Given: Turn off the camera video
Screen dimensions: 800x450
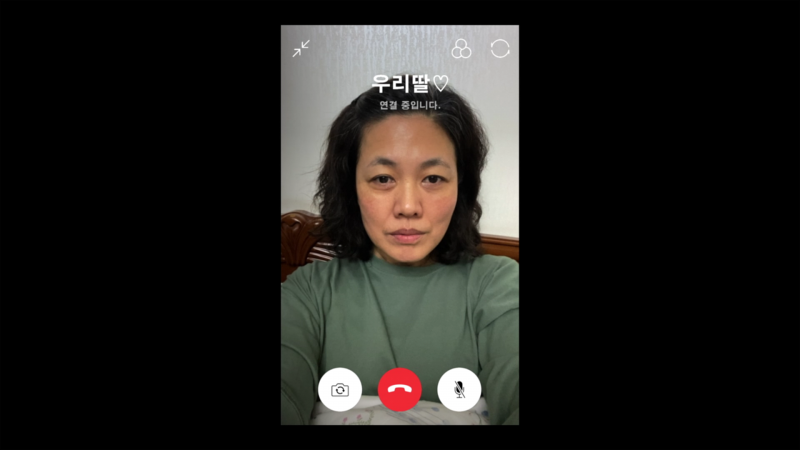Looking at the screenshot, I should (340, 390).
